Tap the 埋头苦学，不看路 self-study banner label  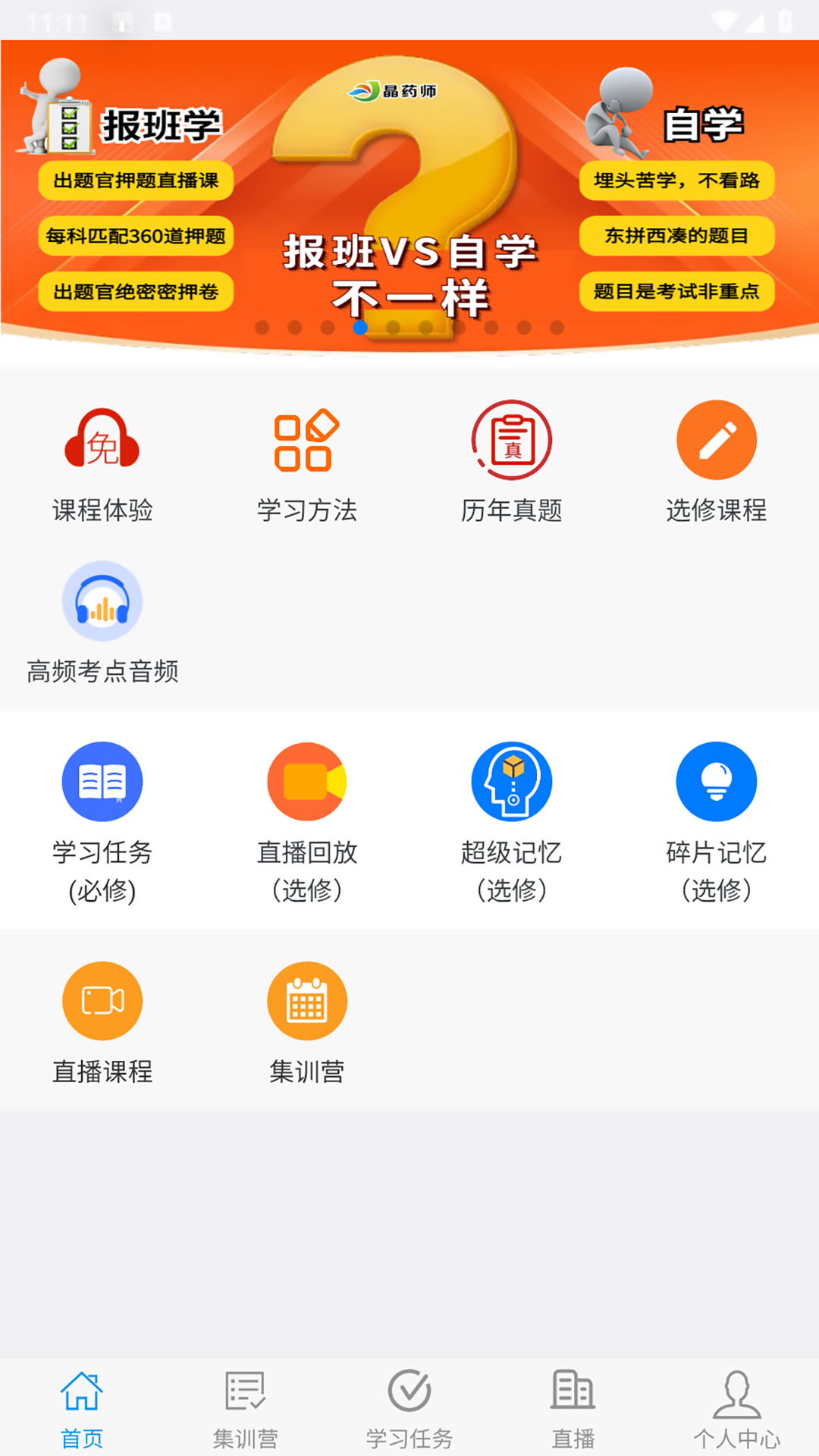677,180
